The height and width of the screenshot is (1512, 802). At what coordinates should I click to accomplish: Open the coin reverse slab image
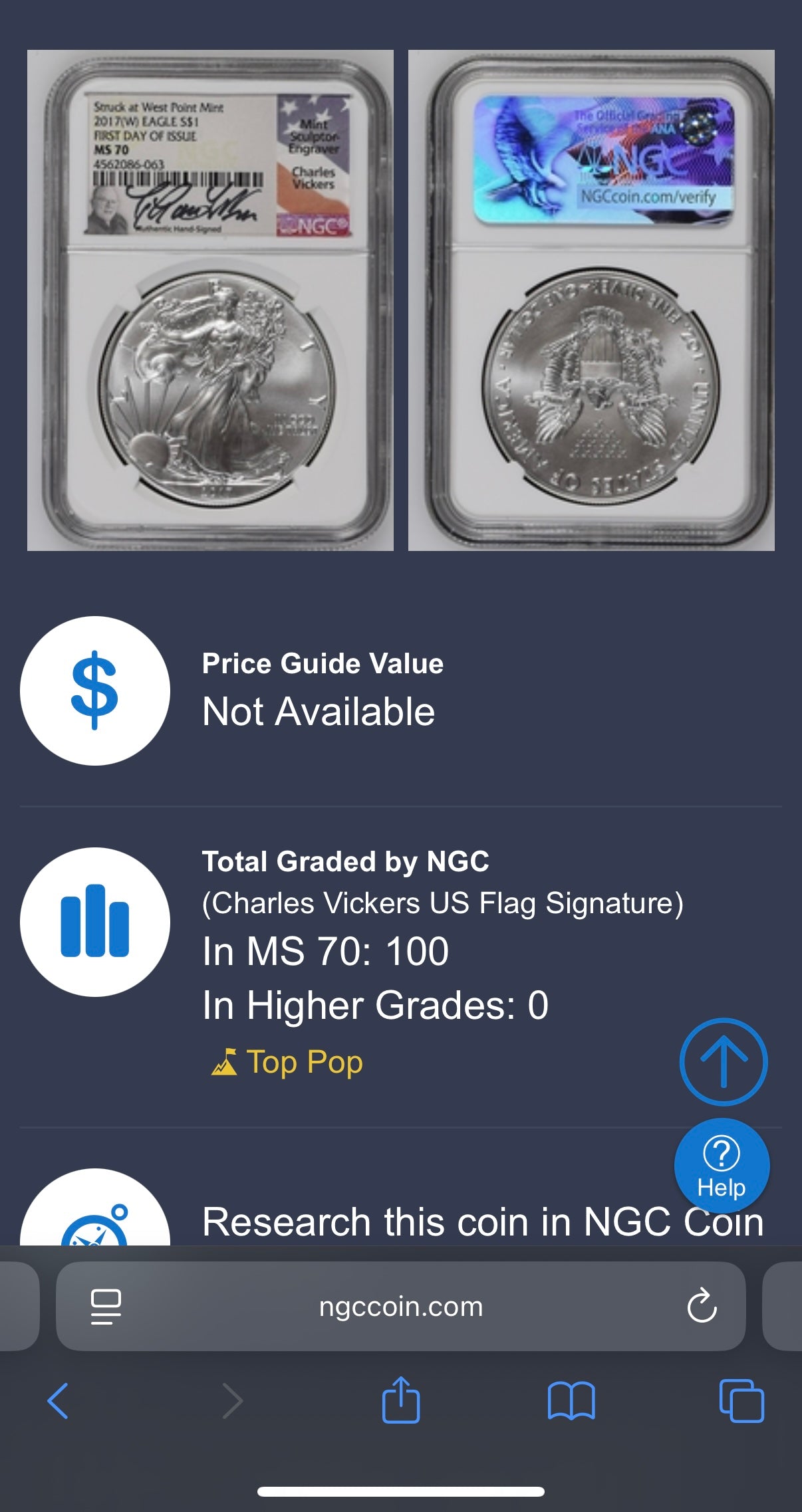point(591,300)
